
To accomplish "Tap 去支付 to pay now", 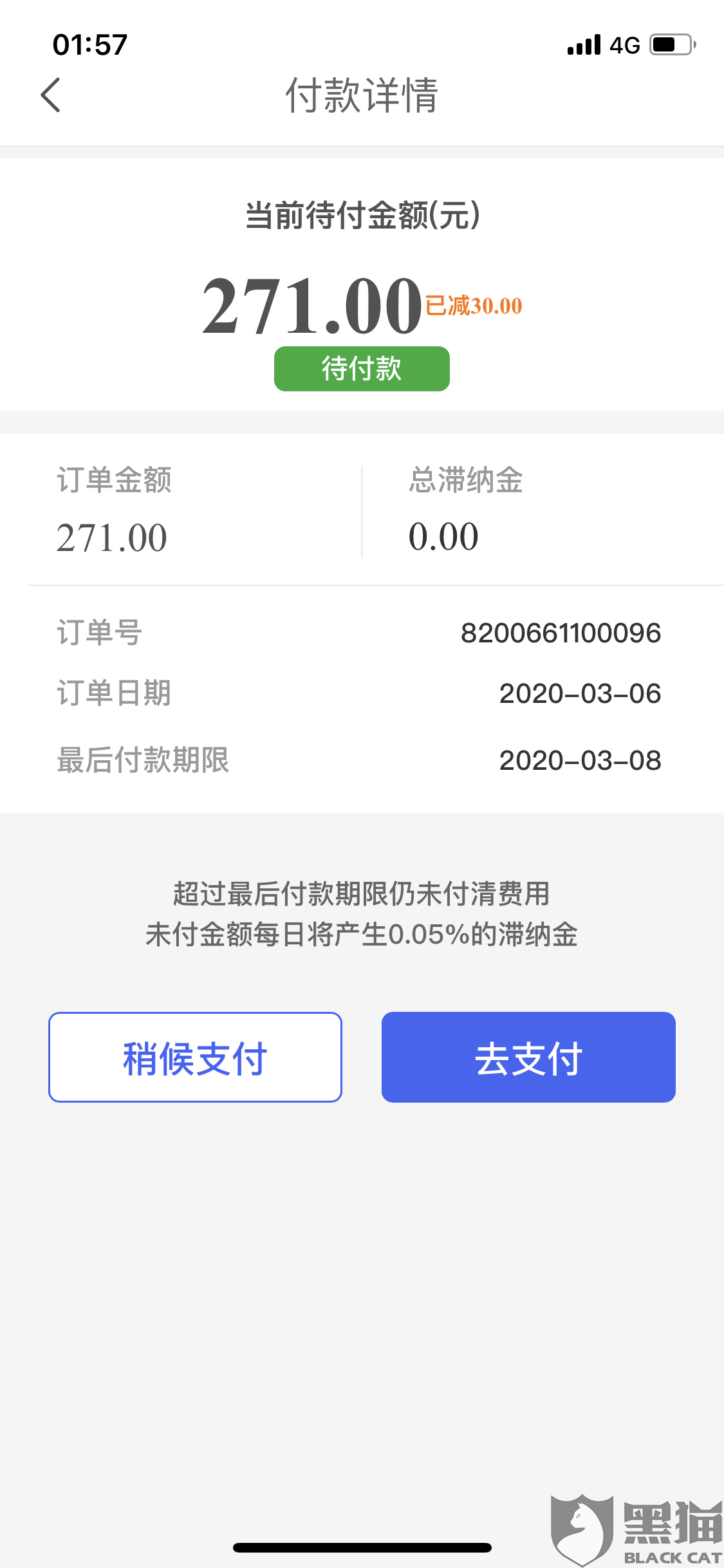I will (x=528, y=1057).
